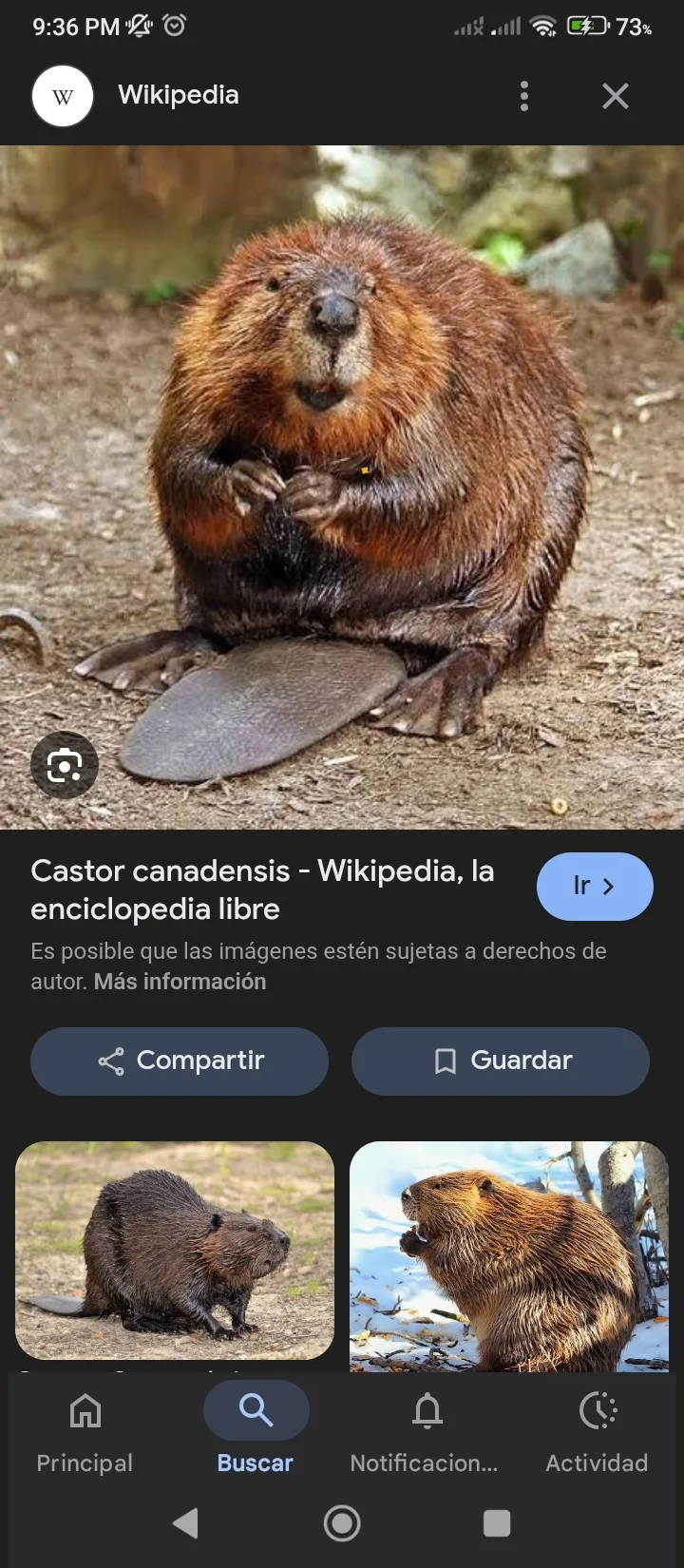This screenshot has width=684, height=1568.
Task: Save the image with Guardar
Action: click(501, 1061)
